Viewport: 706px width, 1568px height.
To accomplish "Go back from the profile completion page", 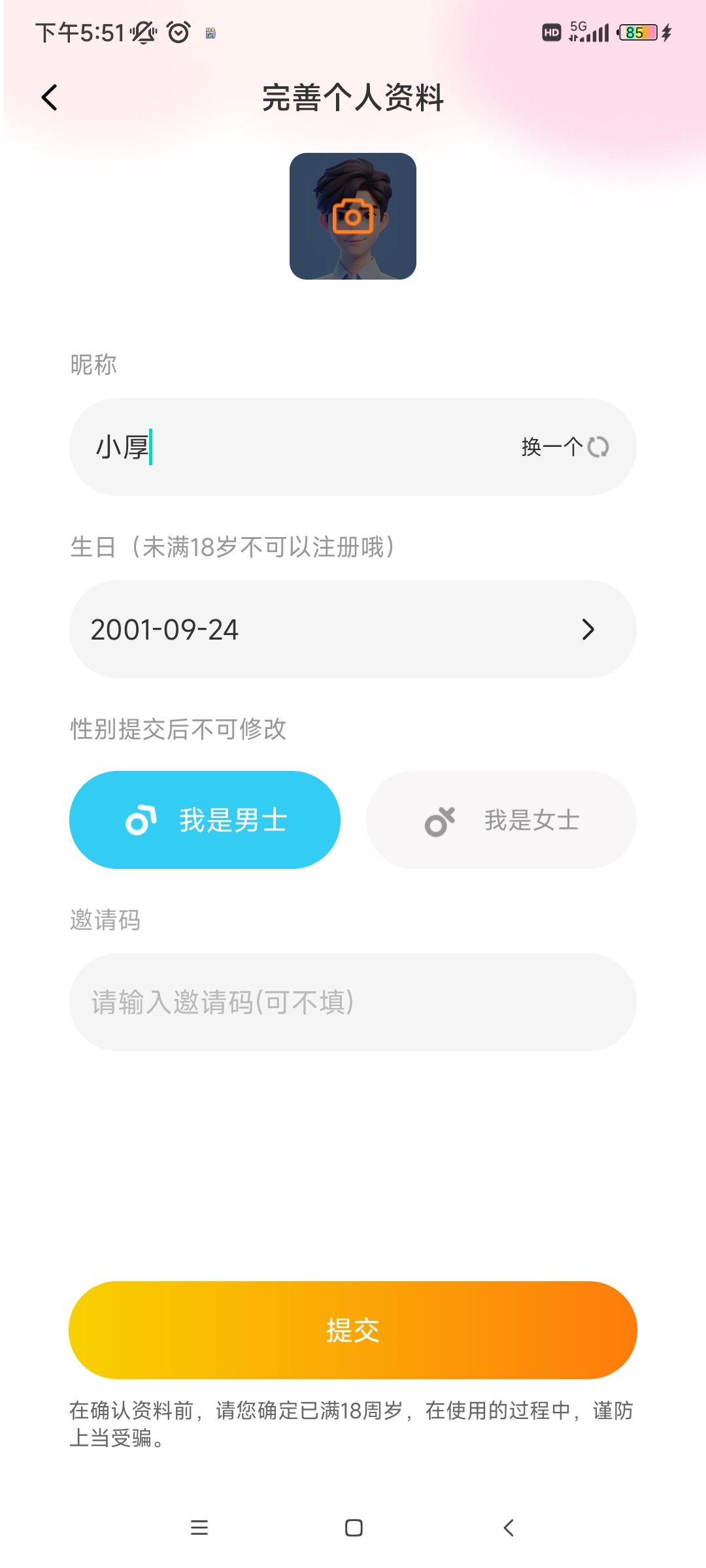I will [50, 98].
